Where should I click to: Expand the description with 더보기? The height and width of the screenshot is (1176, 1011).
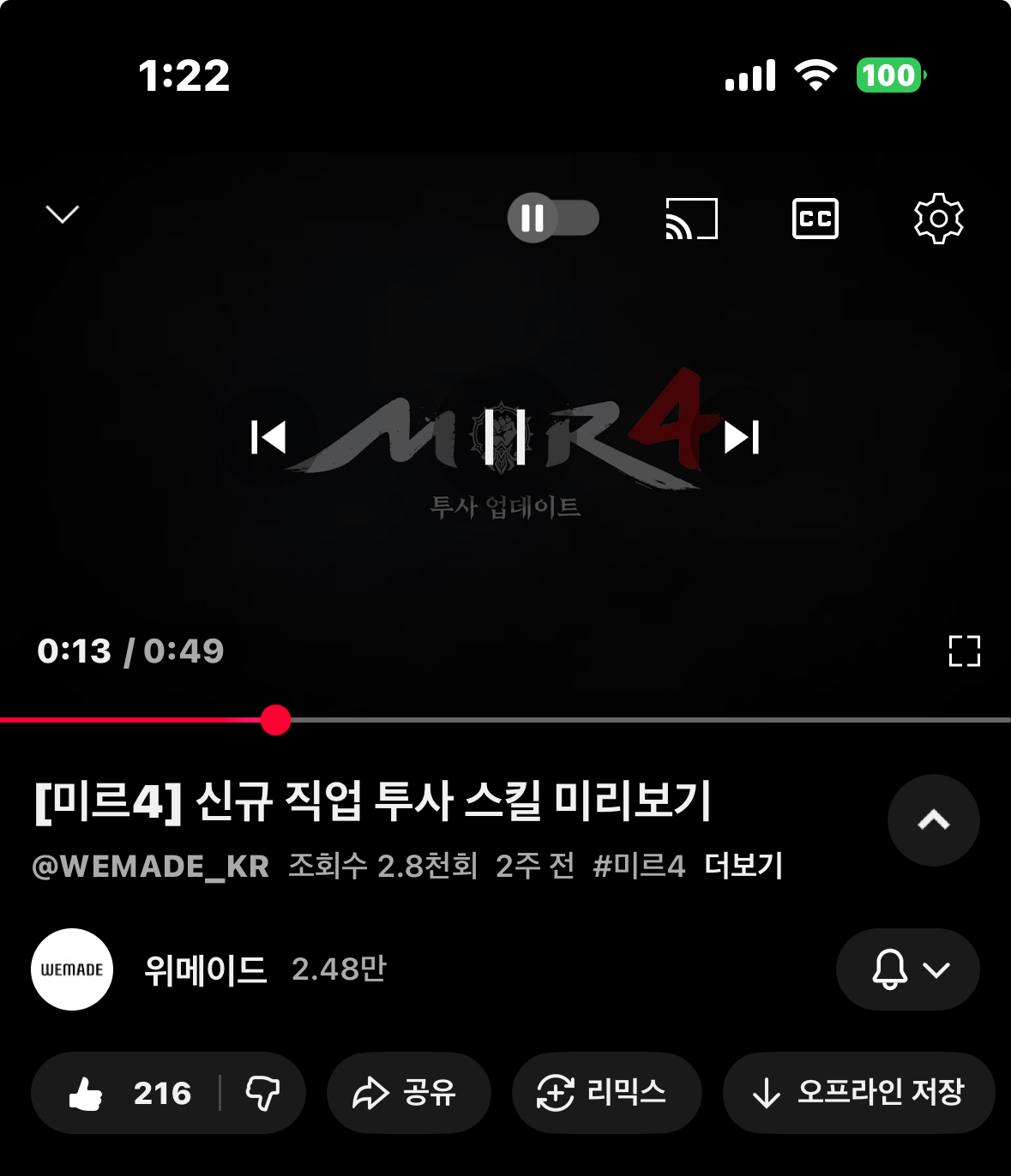pos(743,866)
